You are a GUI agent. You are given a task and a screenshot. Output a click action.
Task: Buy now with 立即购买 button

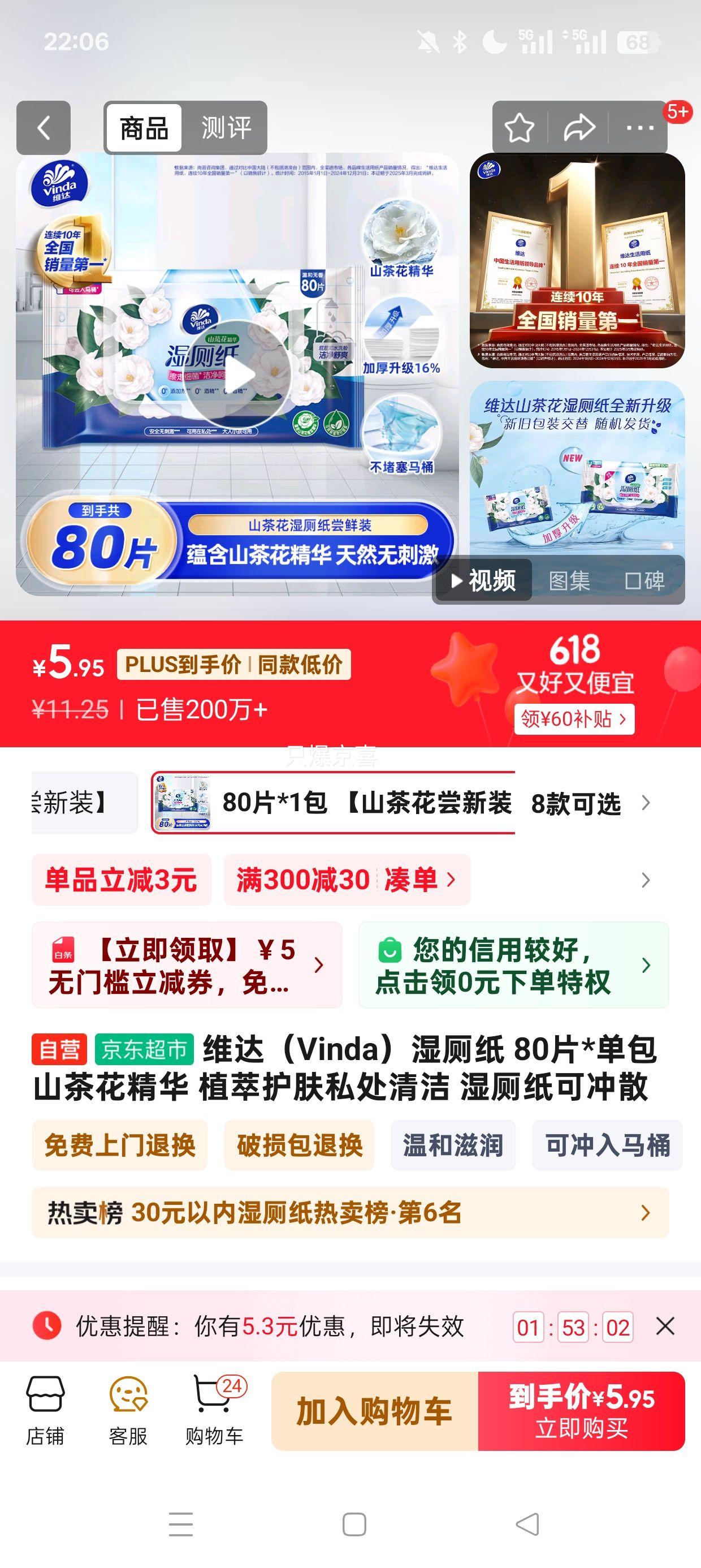581,1411
